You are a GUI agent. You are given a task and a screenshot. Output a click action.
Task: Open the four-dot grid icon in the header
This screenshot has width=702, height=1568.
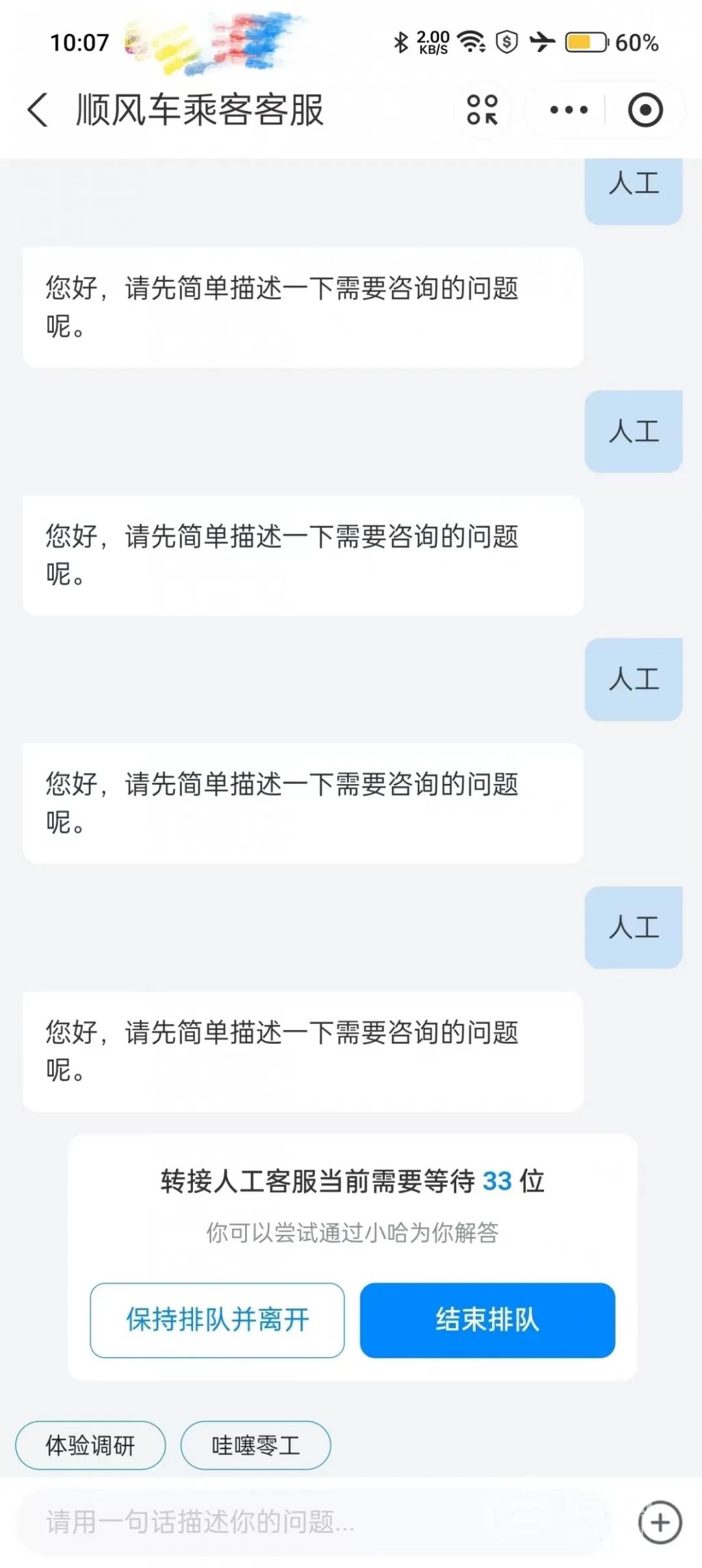coord(482,110)
